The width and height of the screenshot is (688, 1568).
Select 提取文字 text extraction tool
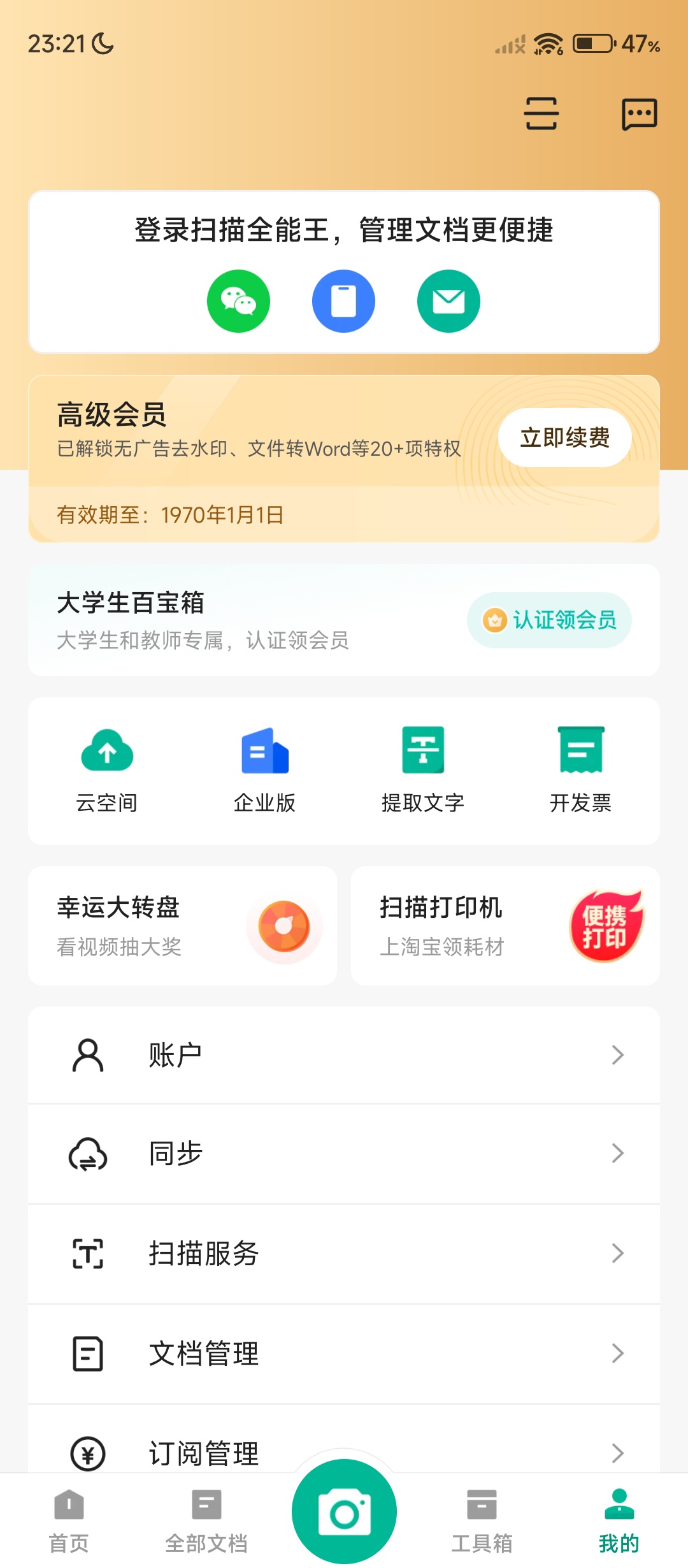(422, 768)
